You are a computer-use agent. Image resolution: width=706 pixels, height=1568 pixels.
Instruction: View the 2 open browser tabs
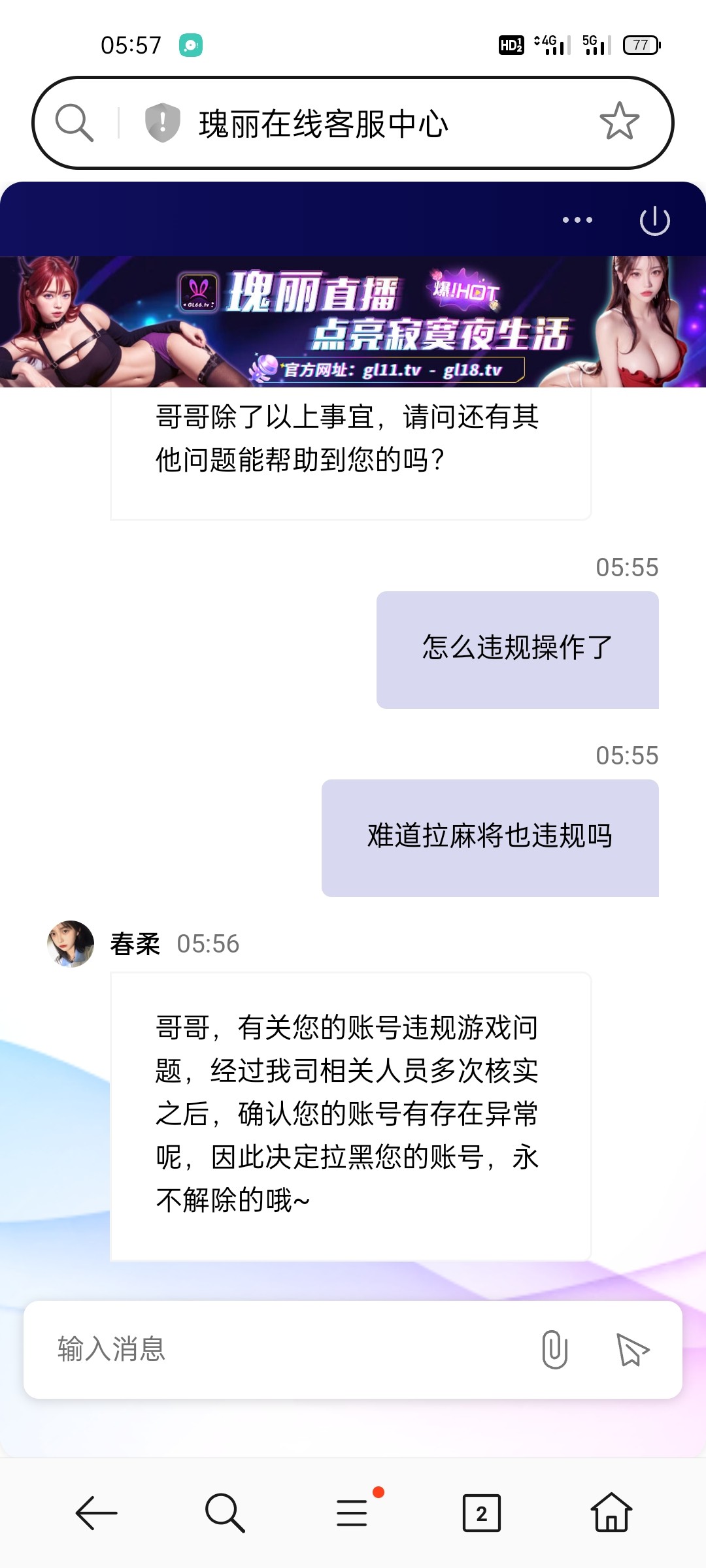pos(482,1513)
